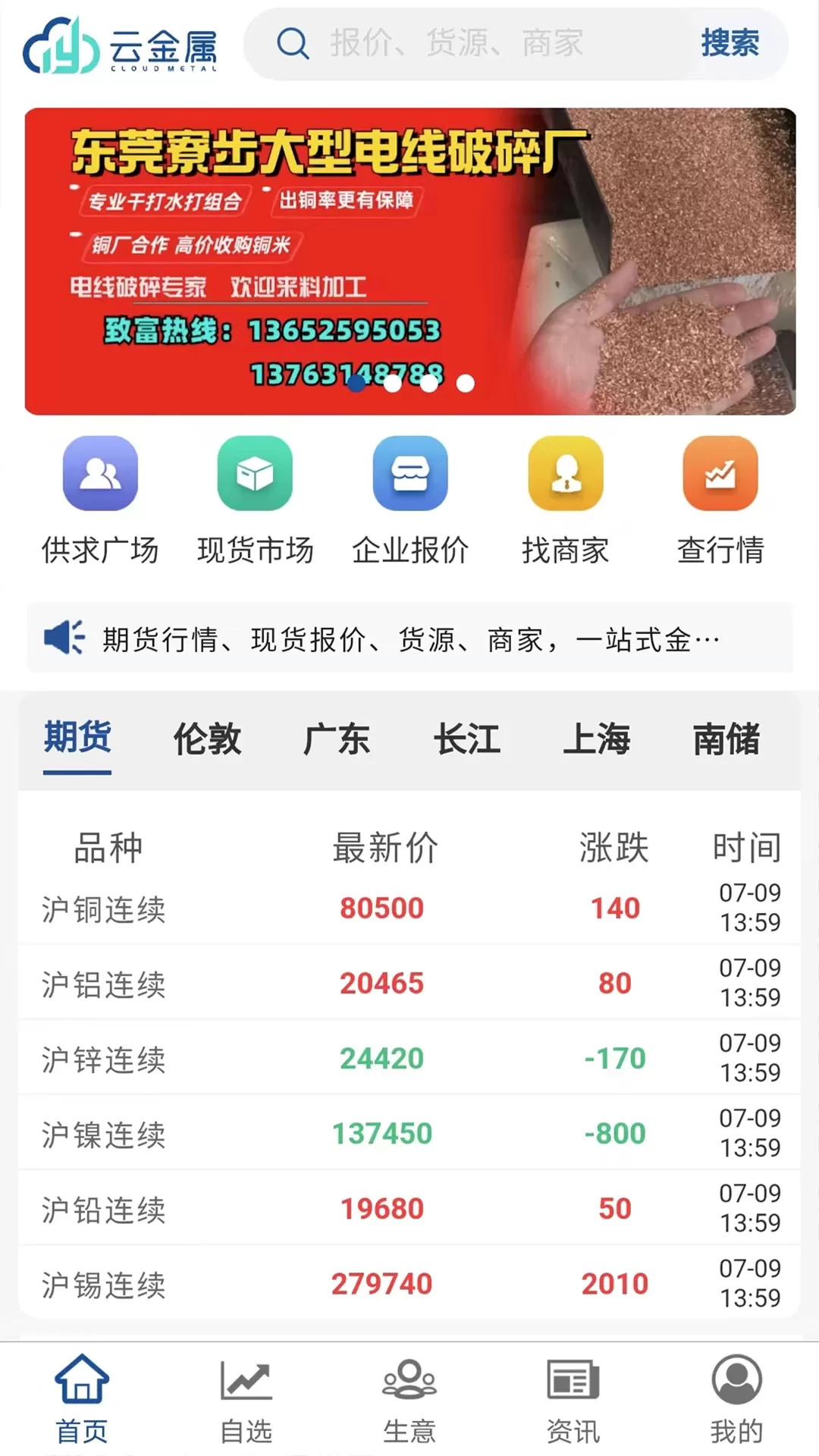
Task: Open the 沪镍连续 quote row
Action: pyautogui.click(x=409, y=1133)
